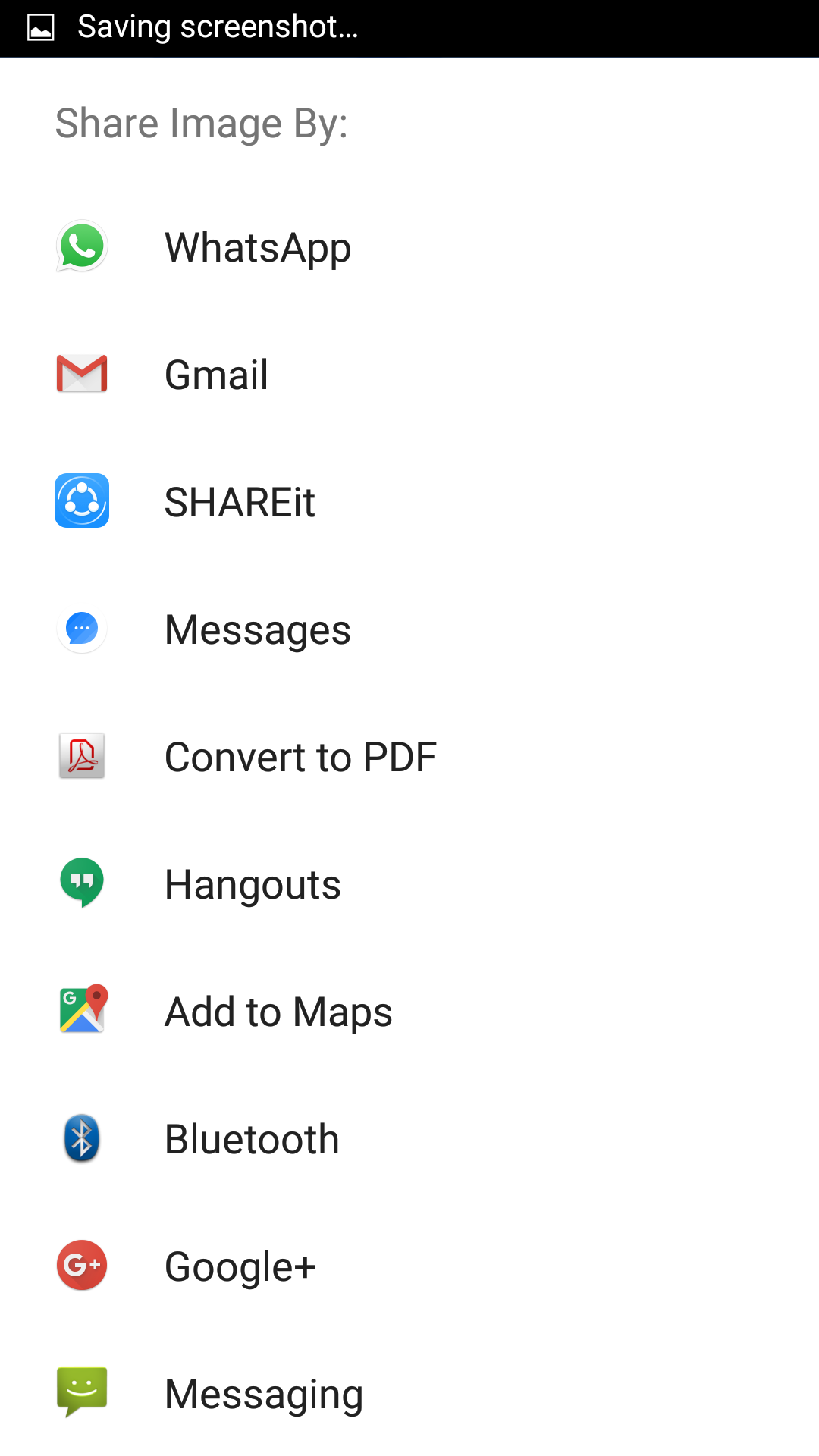Share using the Messaging app

(264, 1394)
